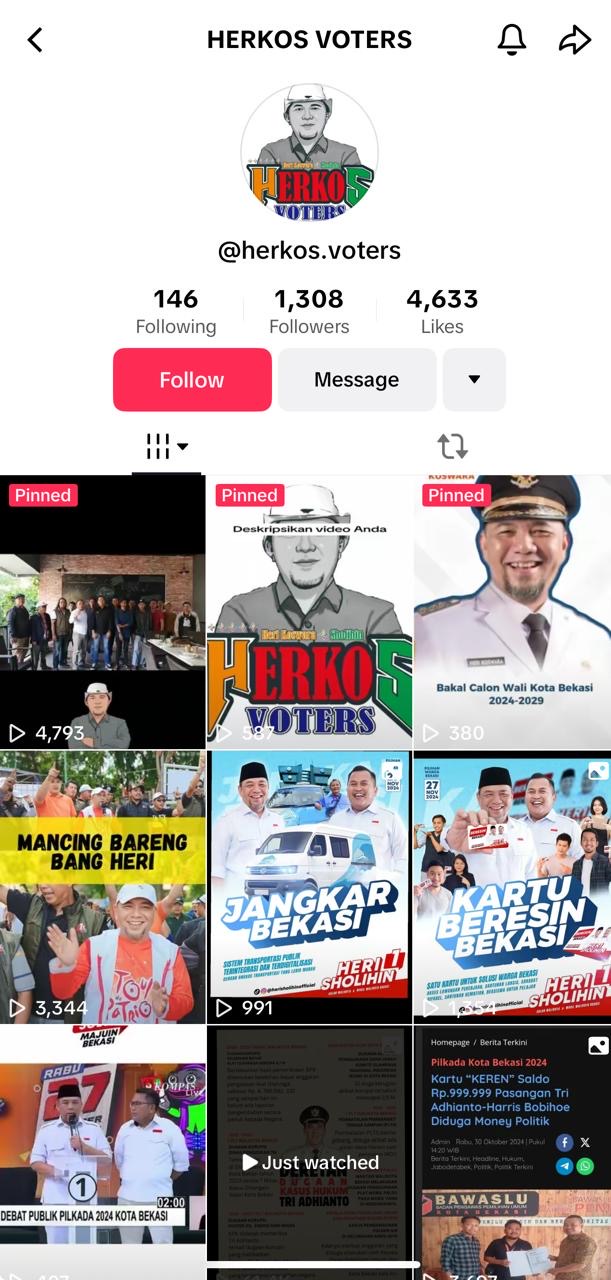Screen dimensions: 611x1280
Task: Share this profile
Action: tap(575, 40)
